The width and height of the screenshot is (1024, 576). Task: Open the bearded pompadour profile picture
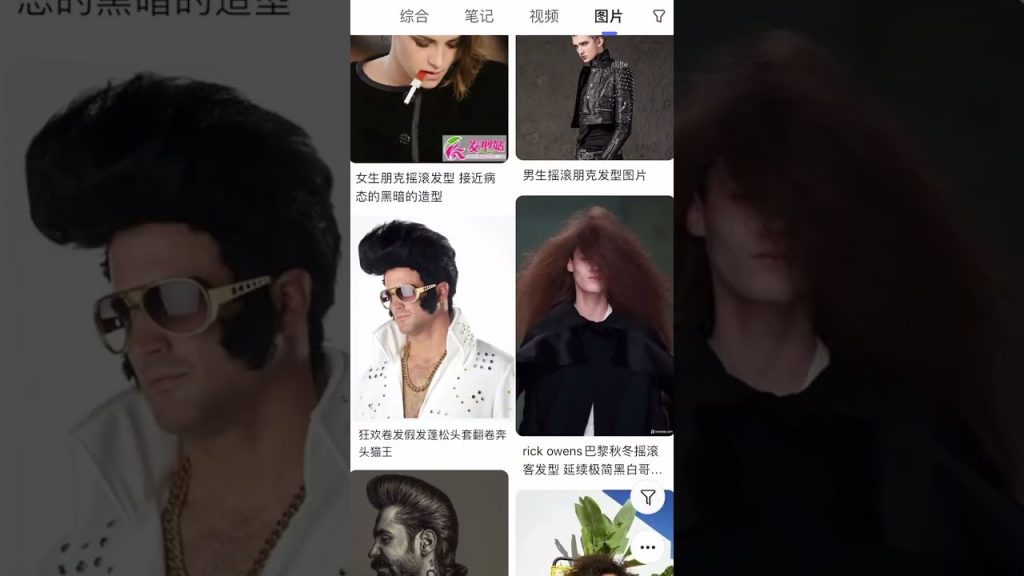point(429,524)
